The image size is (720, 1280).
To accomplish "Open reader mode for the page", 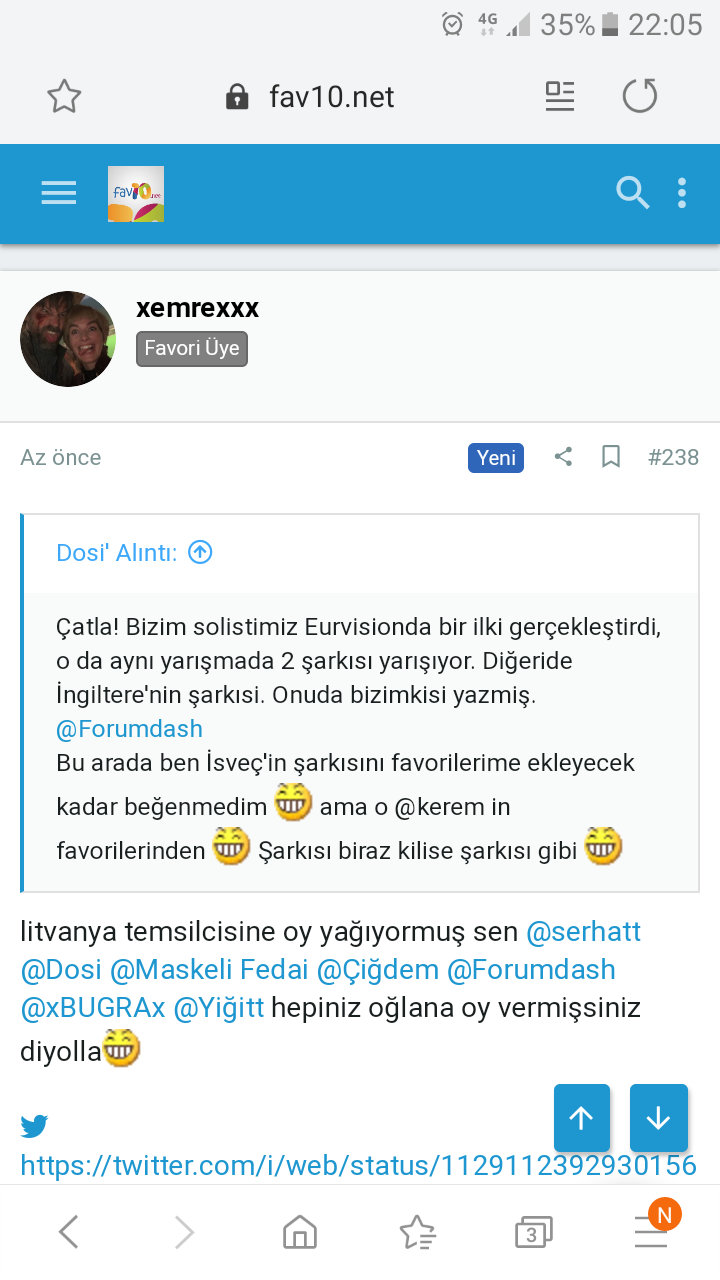I will [560, 96].
